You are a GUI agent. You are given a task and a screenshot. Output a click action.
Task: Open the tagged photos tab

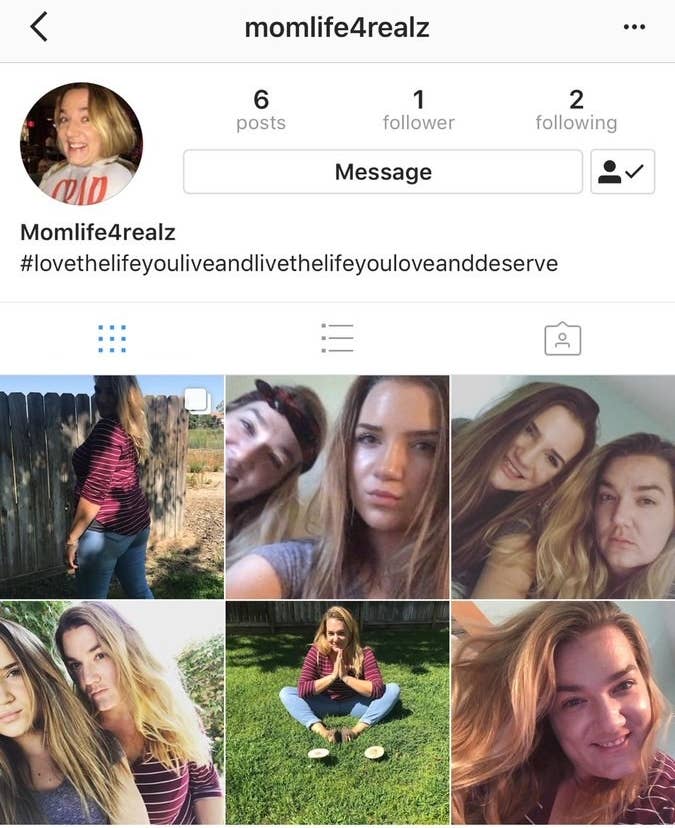click(x=562, y=338)
